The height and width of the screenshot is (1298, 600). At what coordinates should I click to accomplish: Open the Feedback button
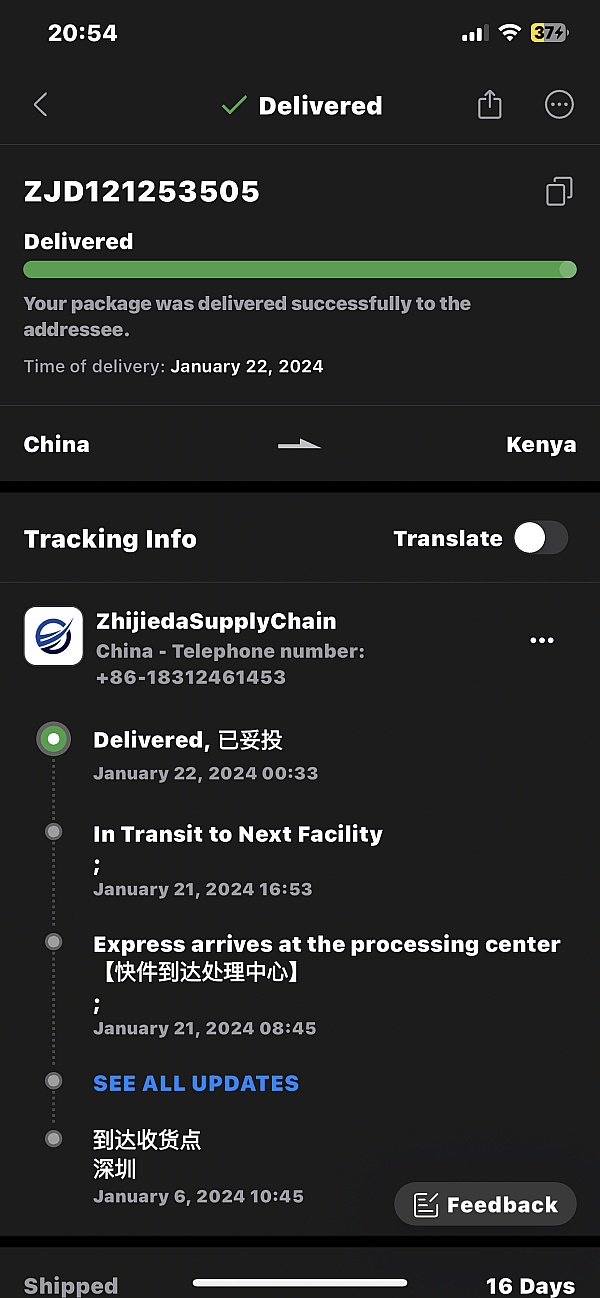(x=486, y=1204)
